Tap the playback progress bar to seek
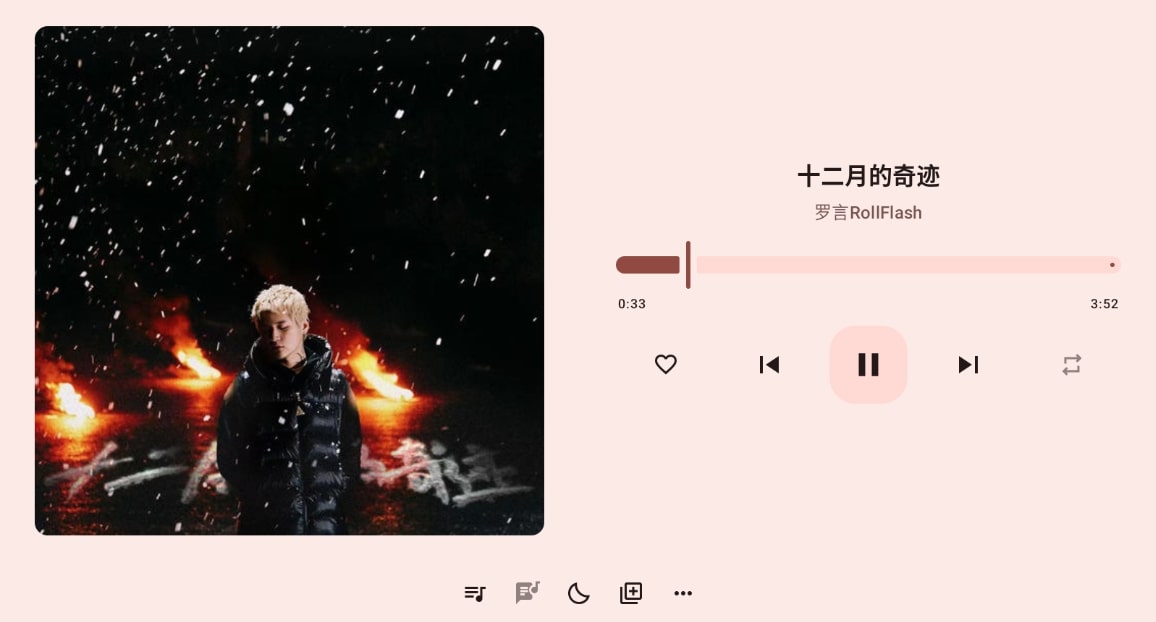The image size is (1156, 622). click(900, 265)
